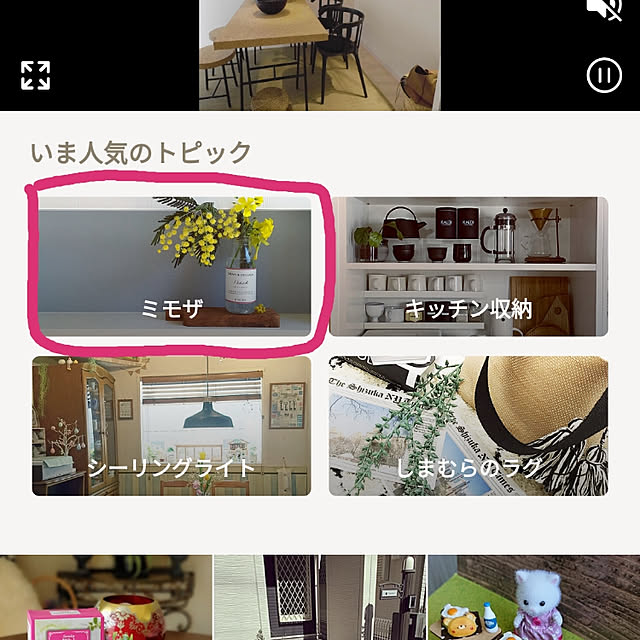Expand the video to fullscreen
The image size is (640, 640).
coord(35,75)
